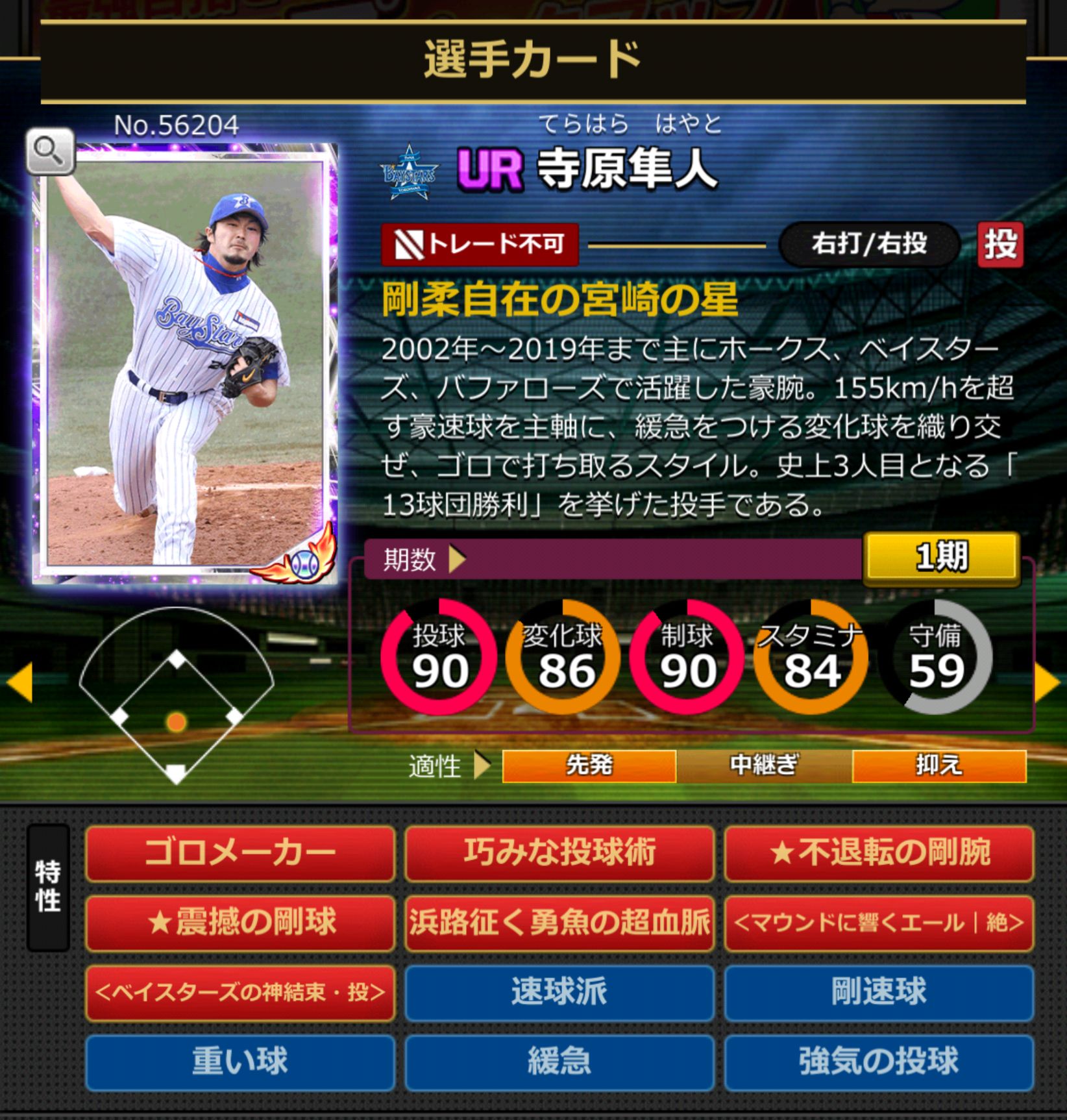Screen dimensions: 1067x1120
Task: Show 重い球 trait info
Action: pos(239,1062)
